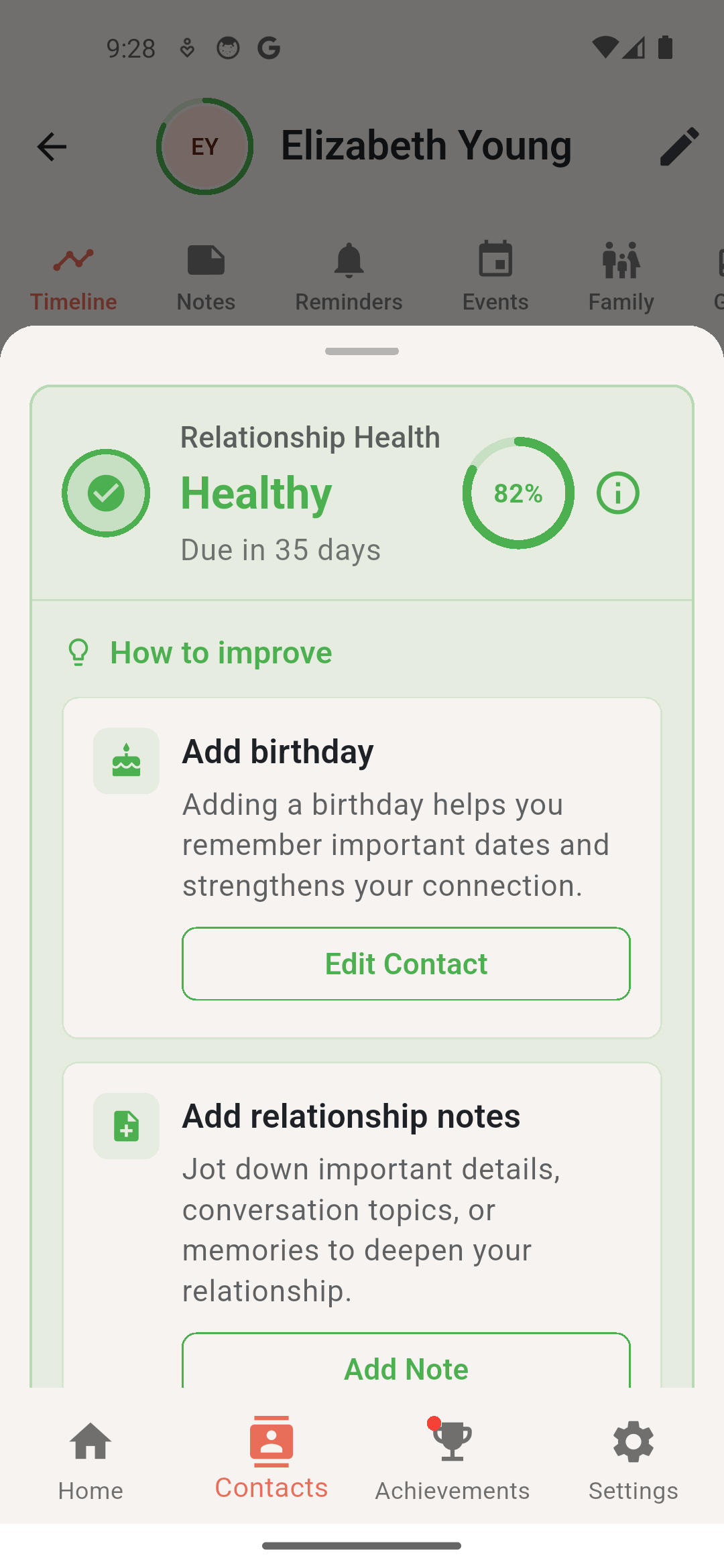The height and width of the screenshot is (1568, 724).
Task: Tap the lightbulb icon beside How to improve
Action: coord(78,651)
